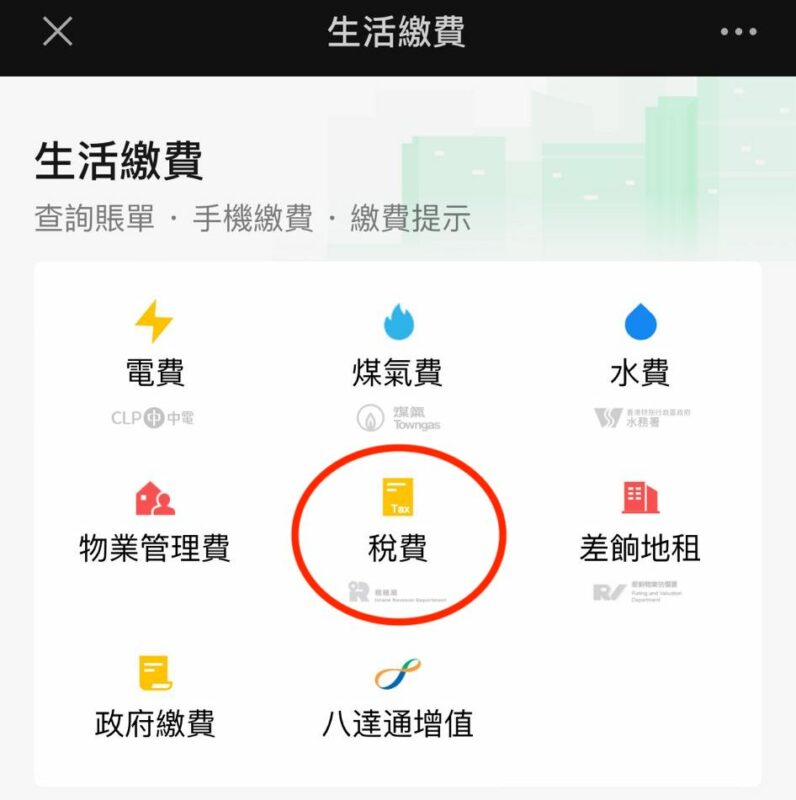Open the three-dot overflow menu

(x=738, y=32)
